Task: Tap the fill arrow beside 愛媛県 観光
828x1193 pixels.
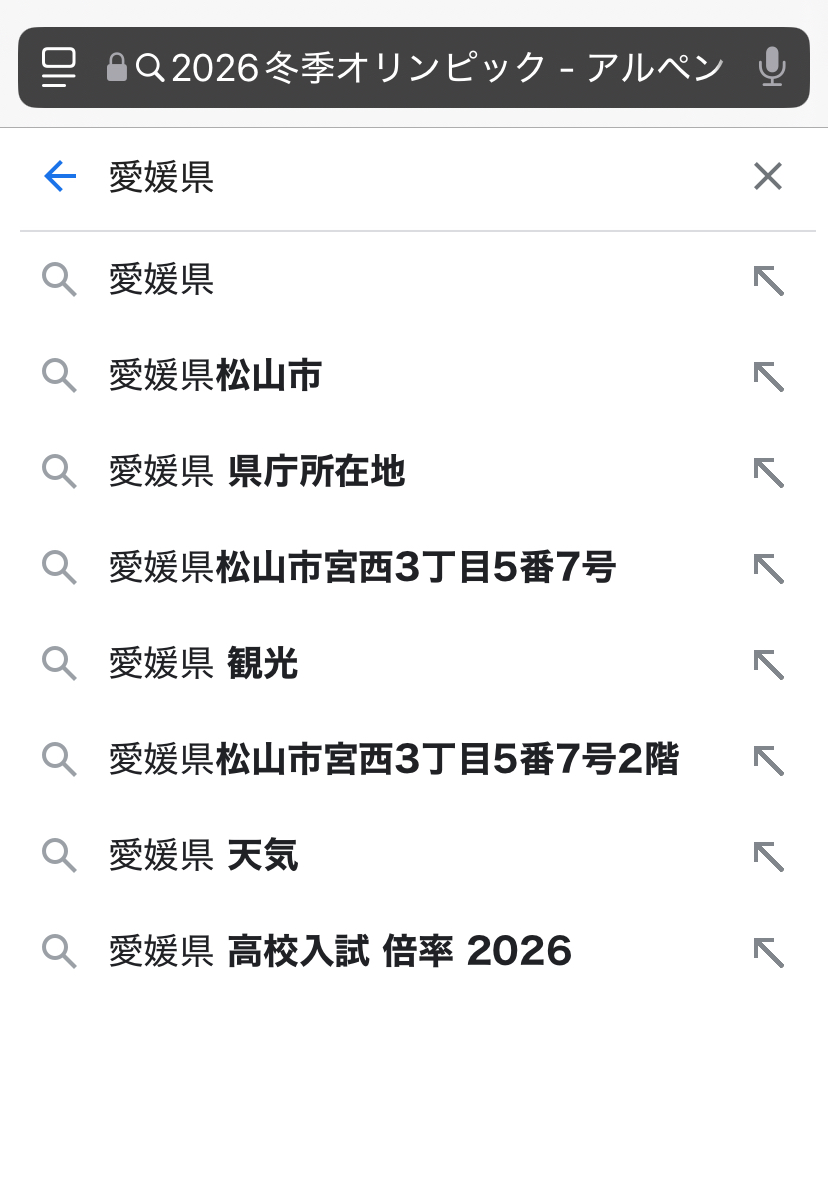Action: pos(768,664)
